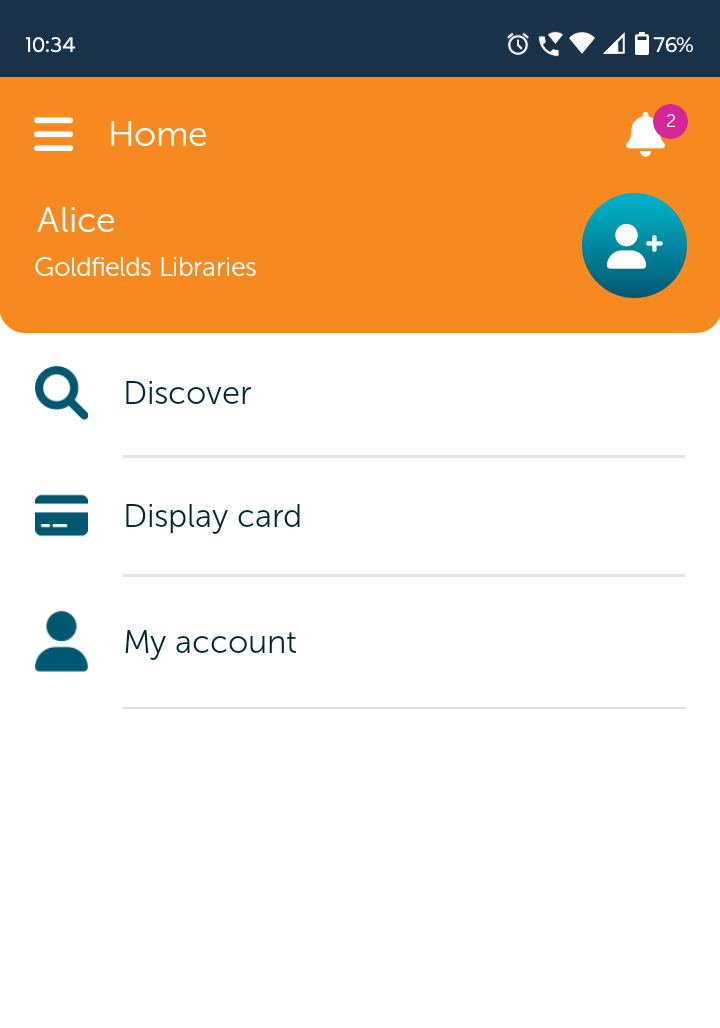Screen dimensions: 720x1028
Task: Tap the library card icon beside Display card
Action: (x=60, y=515)
